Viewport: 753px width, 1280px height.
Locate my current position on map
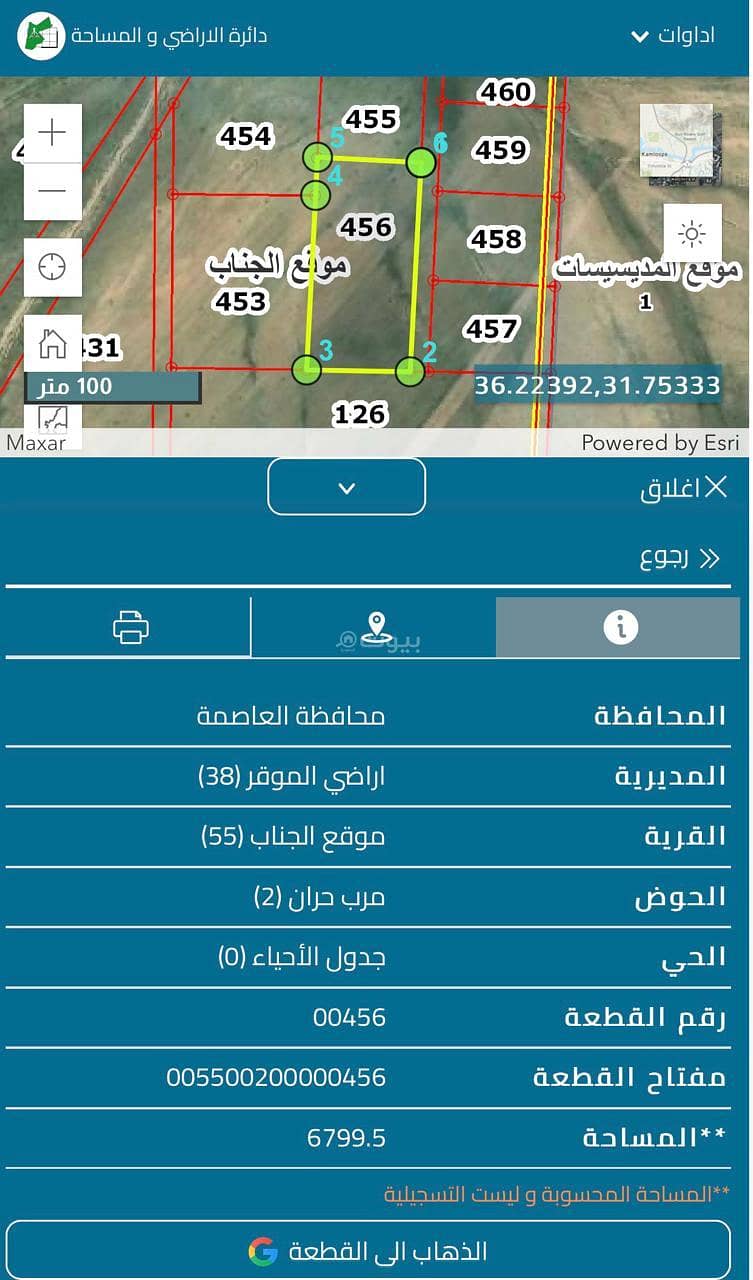point(52,267)
